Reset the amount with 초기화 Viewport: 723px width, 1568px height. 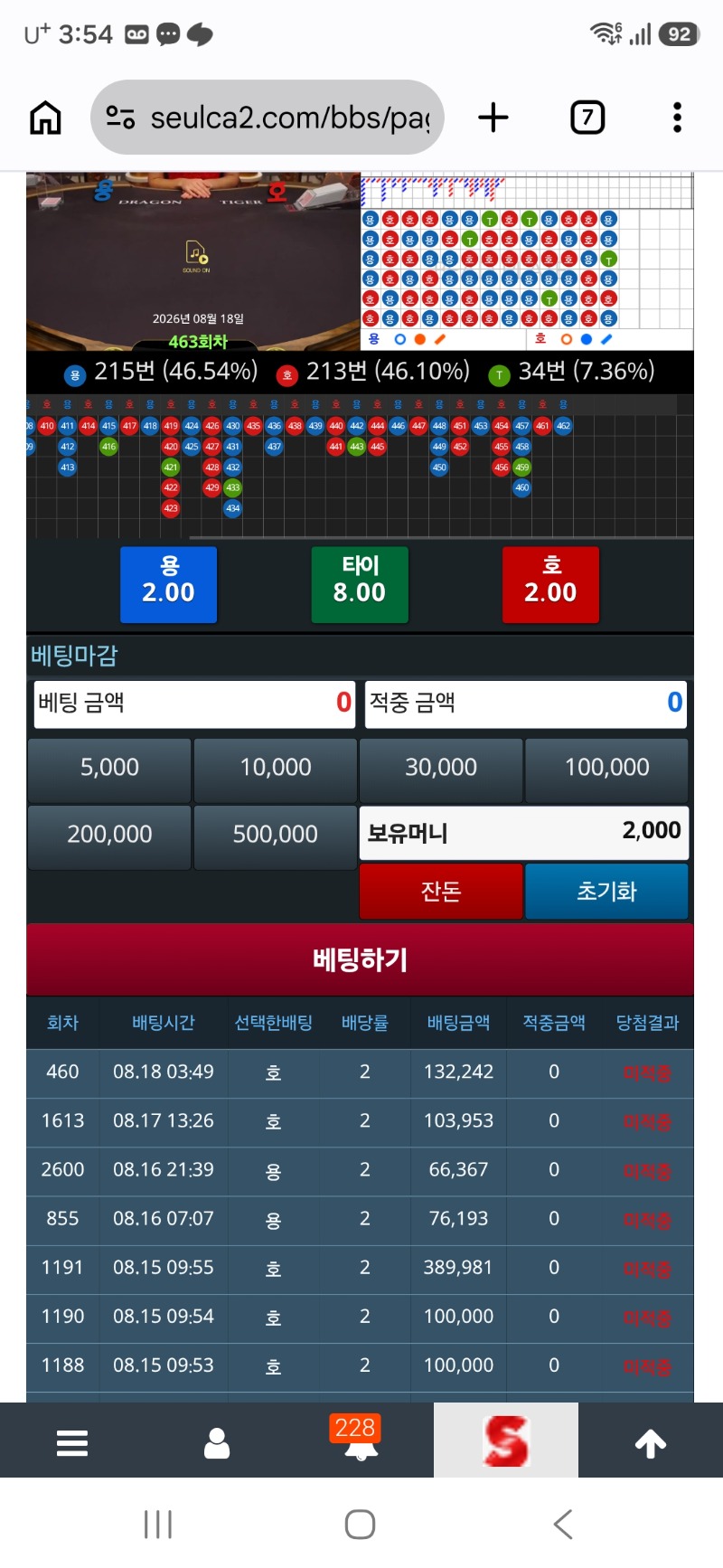607,892
